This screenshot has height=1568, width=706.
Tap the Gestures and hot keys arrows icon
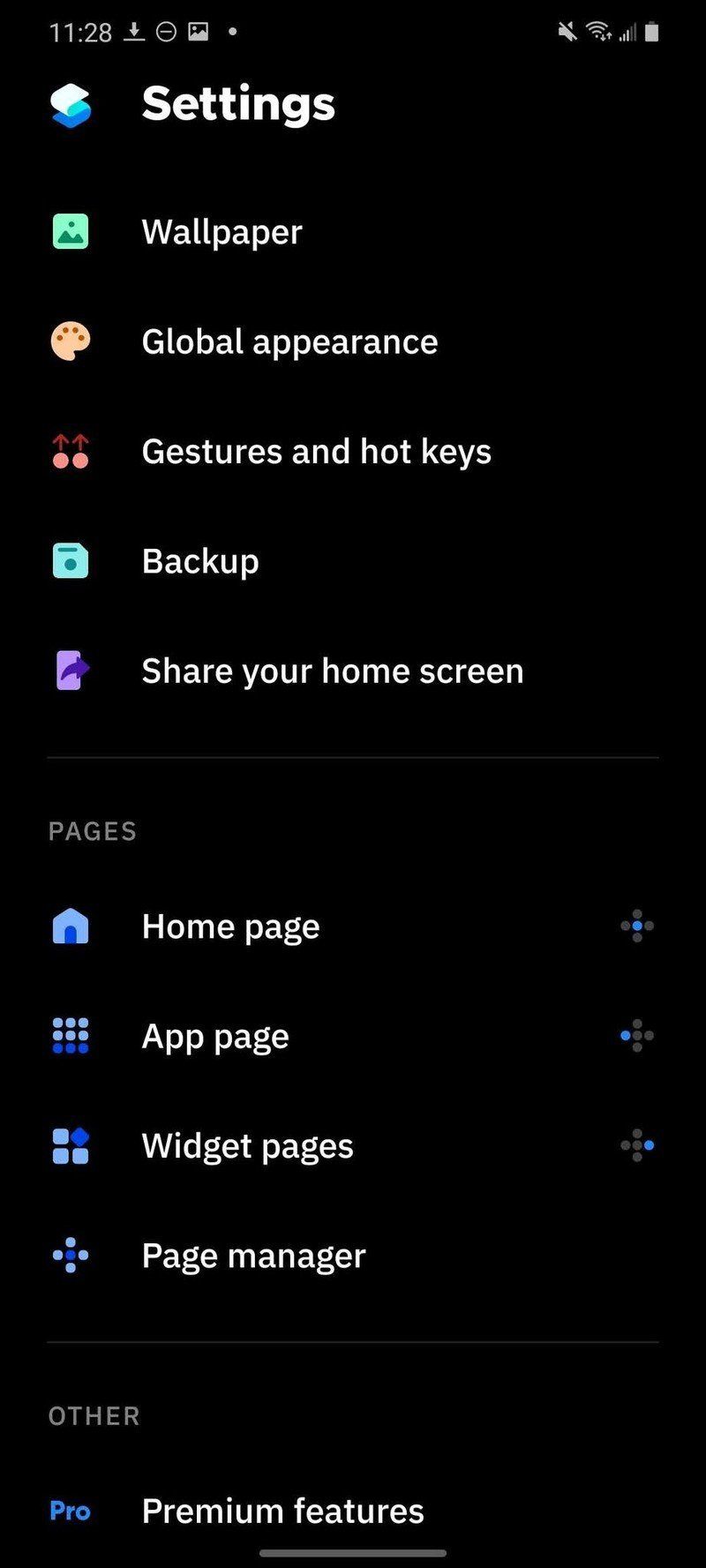[70, 451]
